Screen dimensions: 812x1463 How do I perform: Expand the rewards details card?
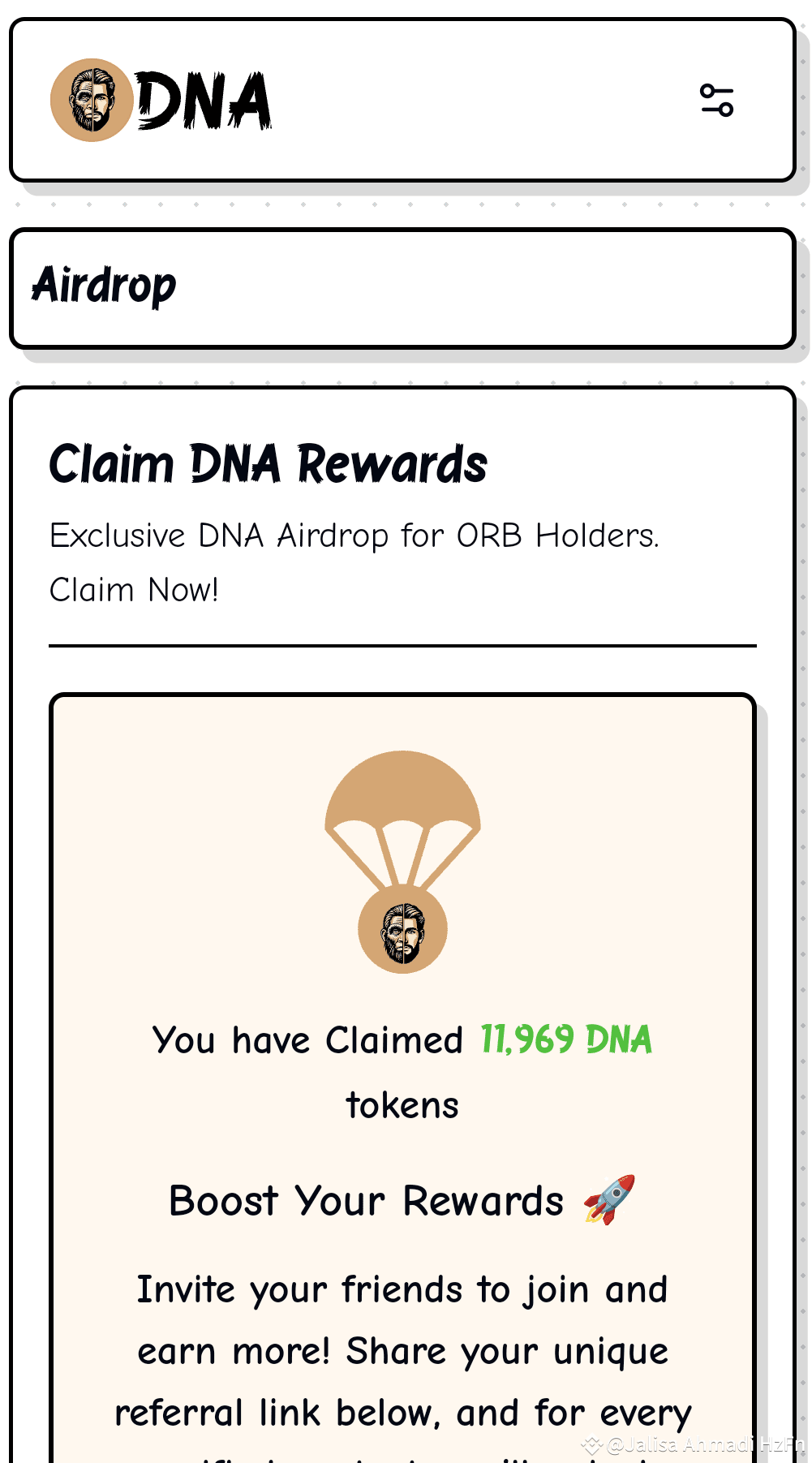tap(403, 1055)
